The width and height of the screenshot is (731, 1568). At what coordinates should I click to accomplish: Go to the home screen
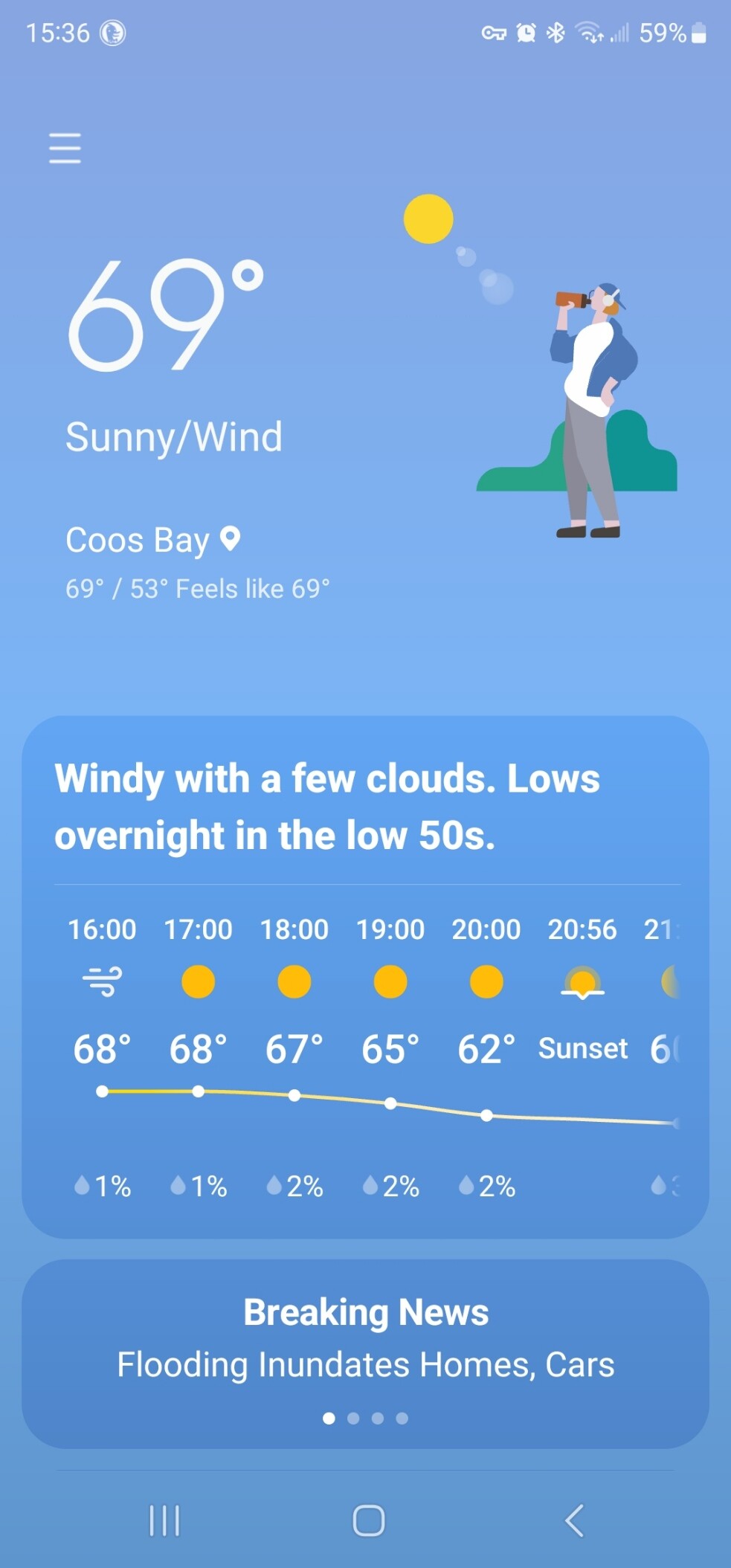tap(369, 1520)
